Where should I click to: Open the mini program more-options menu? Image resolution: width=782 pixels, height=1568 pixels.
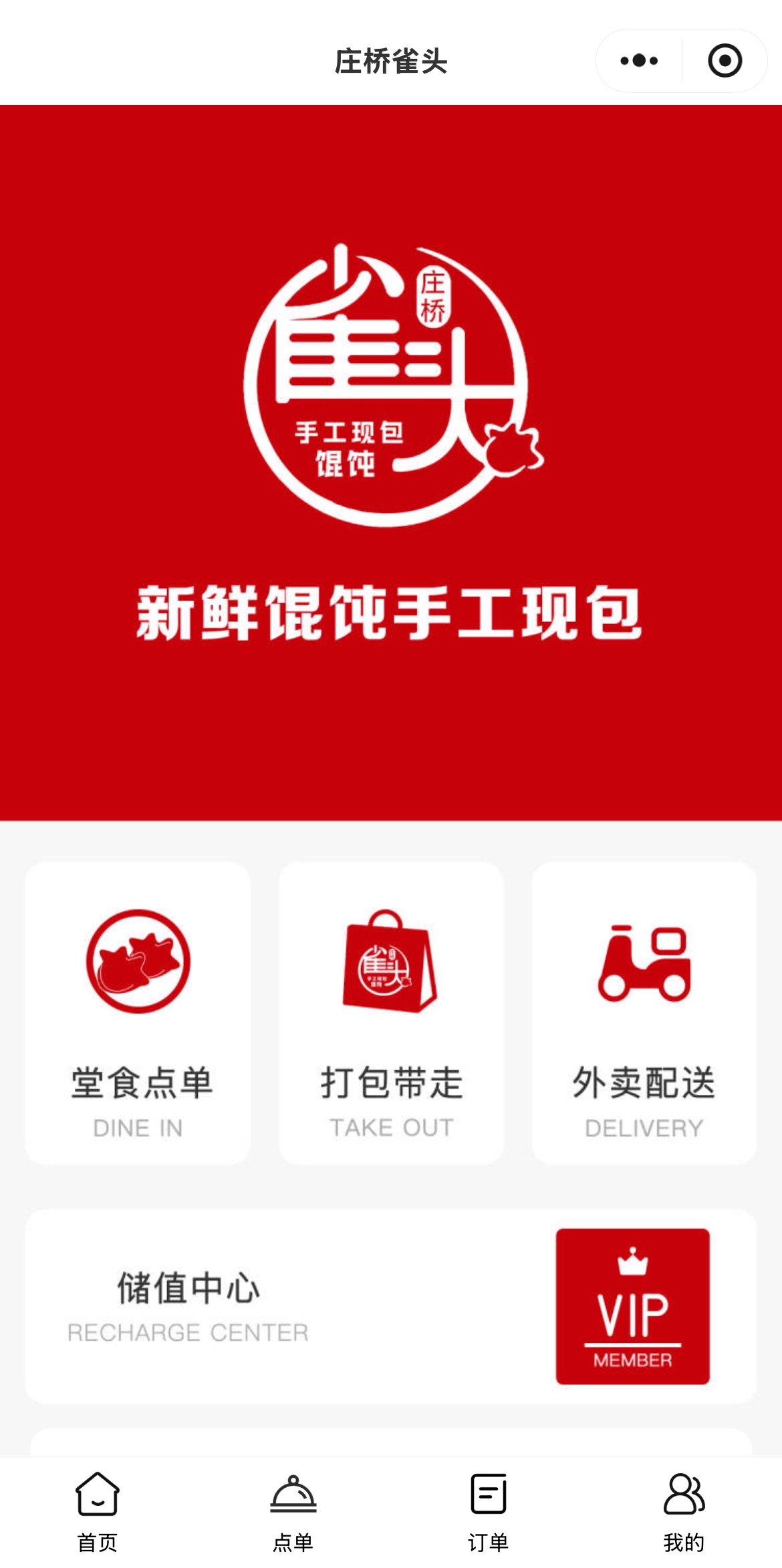point(639,61)
